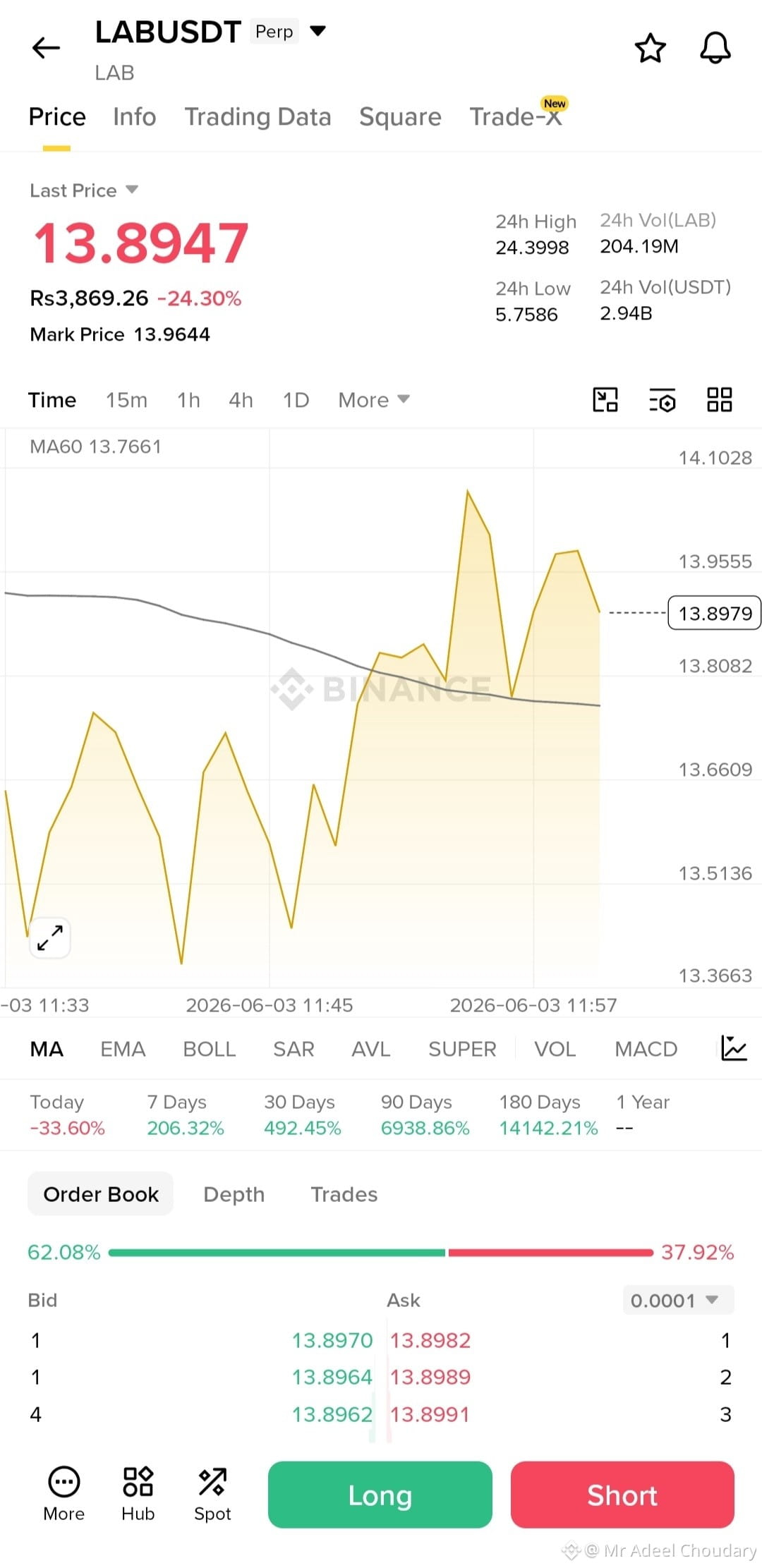
Task: Select the 1D chart interval
Action: click(x=296, y=400)
